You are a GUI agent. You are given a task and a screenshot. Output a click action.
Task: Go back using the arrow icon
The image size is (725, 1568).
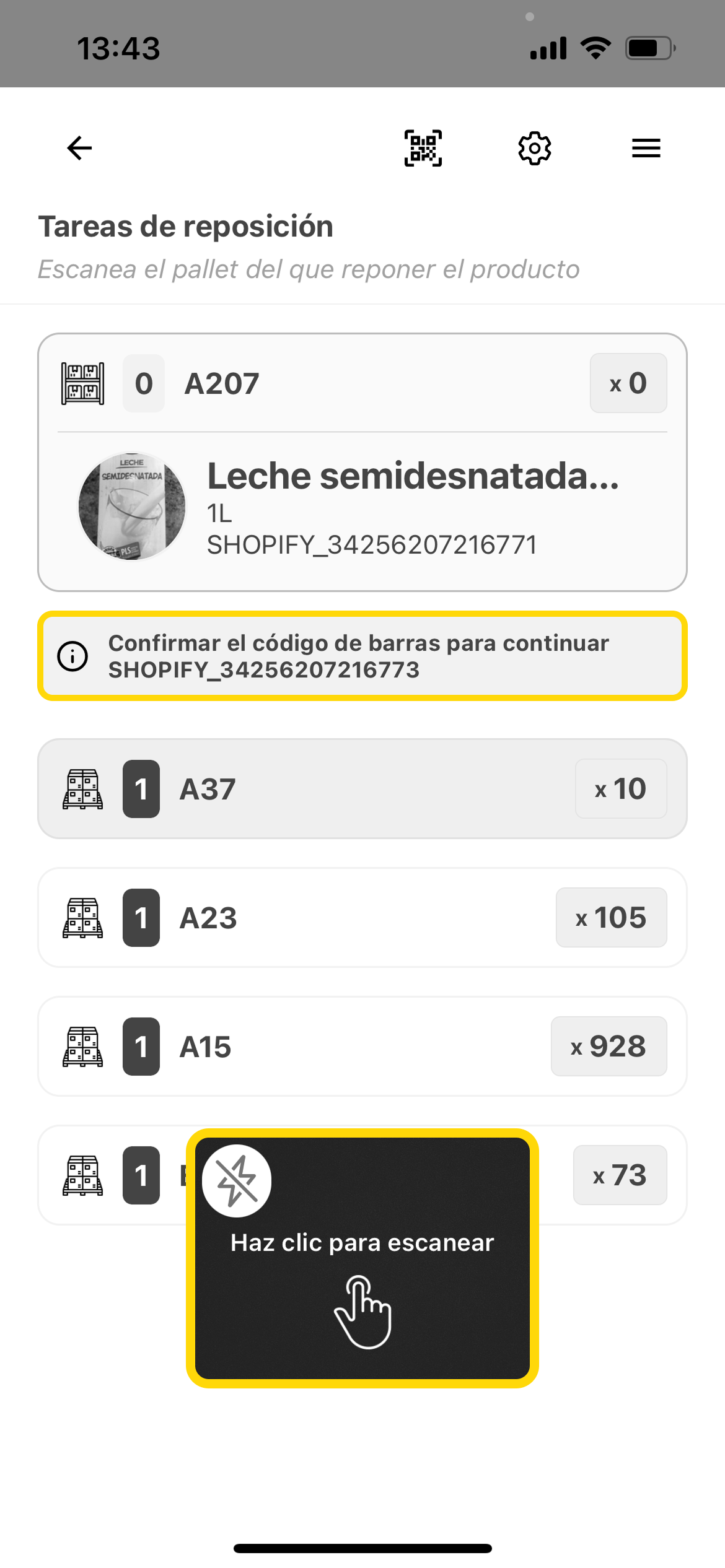(79, 148)
